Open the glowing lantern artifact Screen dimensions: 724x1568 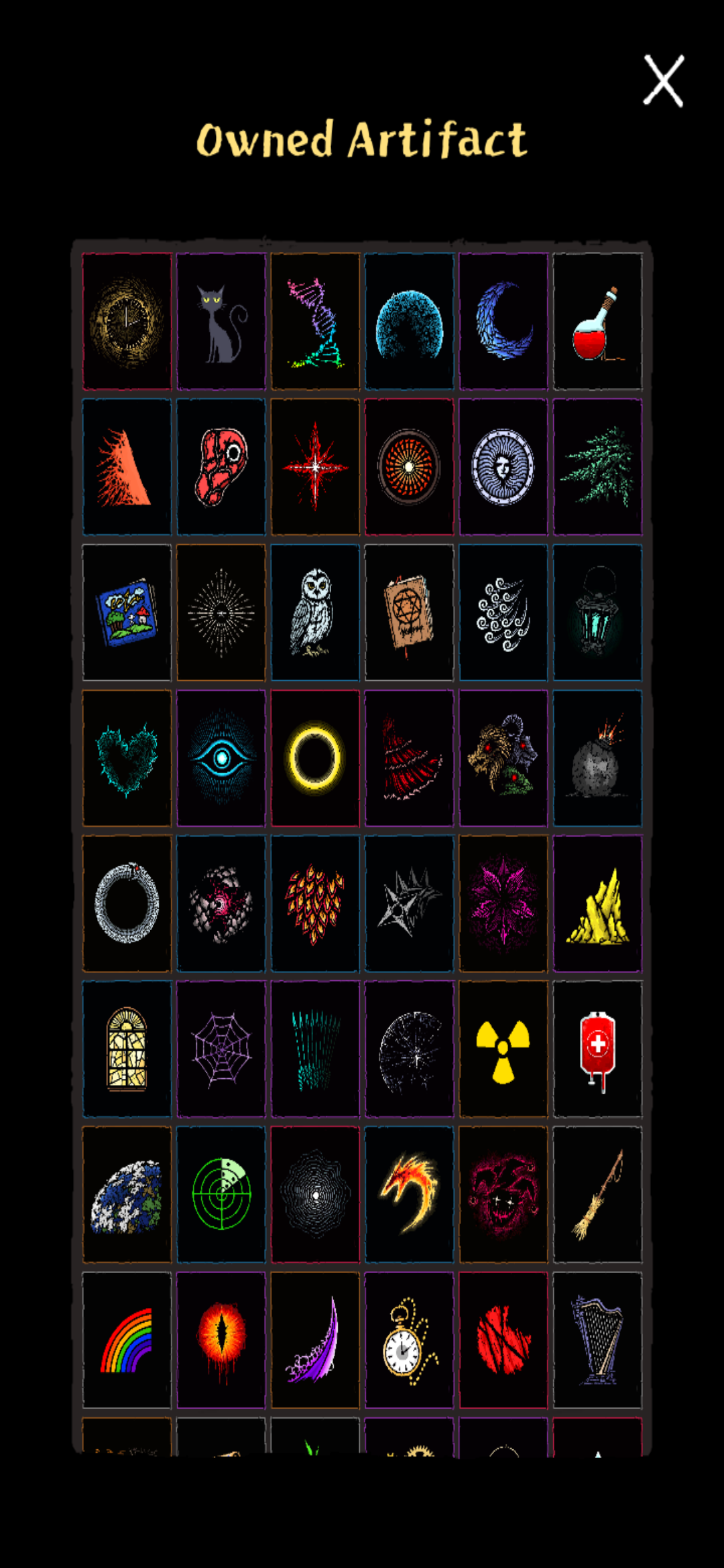(597, 612)
